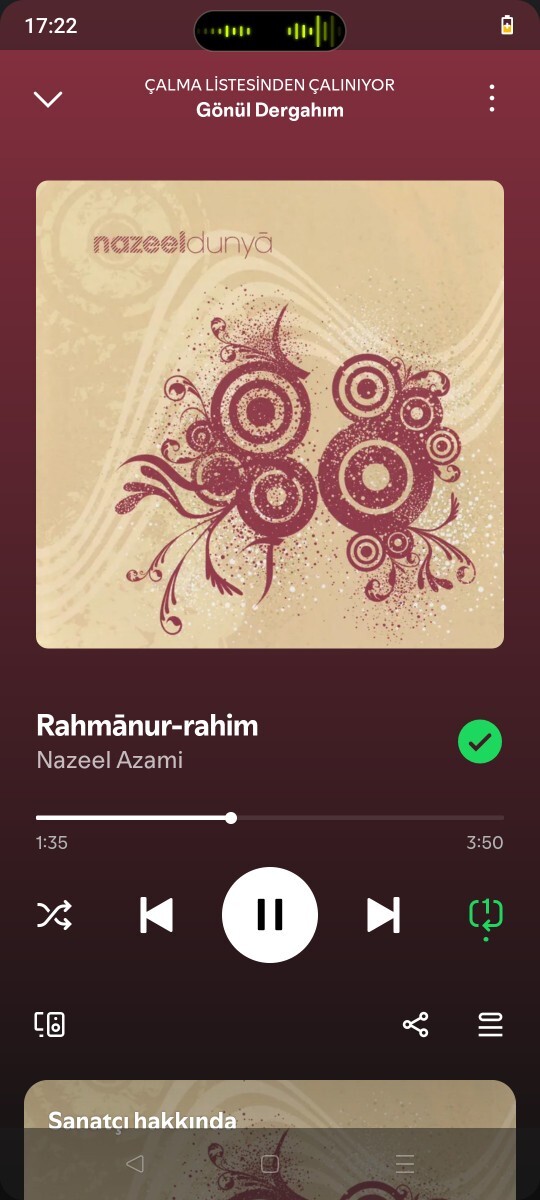Tap the green checkmark to manage saved song

[480, 741]
